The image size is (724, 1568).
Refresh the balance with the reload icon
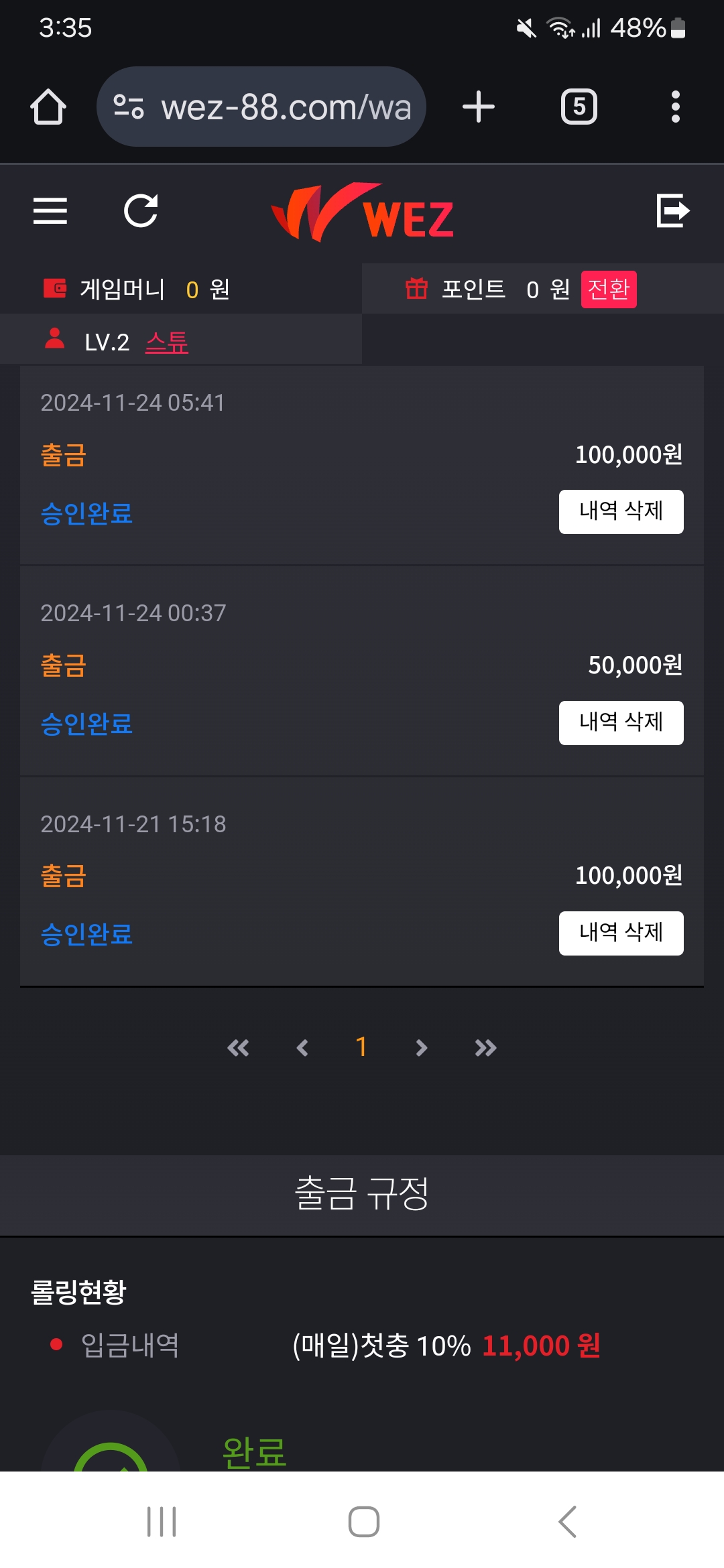click(141, 211)
